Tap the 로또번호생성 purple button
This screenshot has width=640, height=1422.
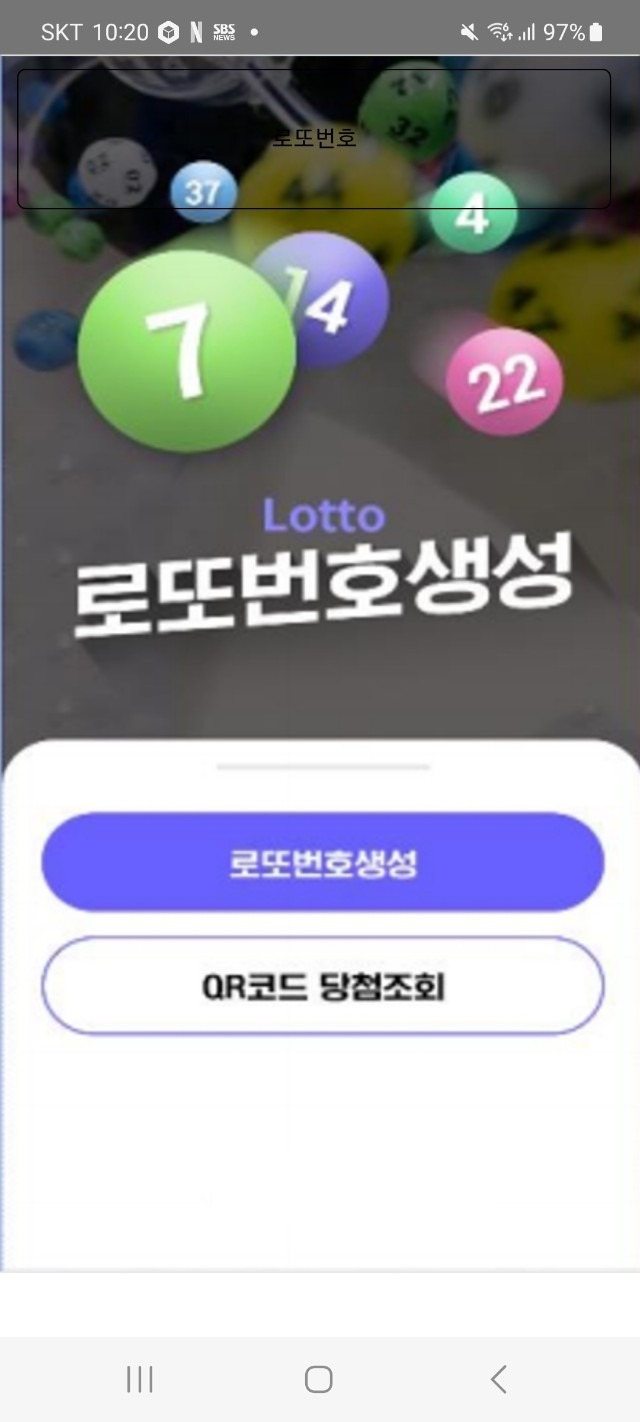pyautogui.click(x=322, y=862)
